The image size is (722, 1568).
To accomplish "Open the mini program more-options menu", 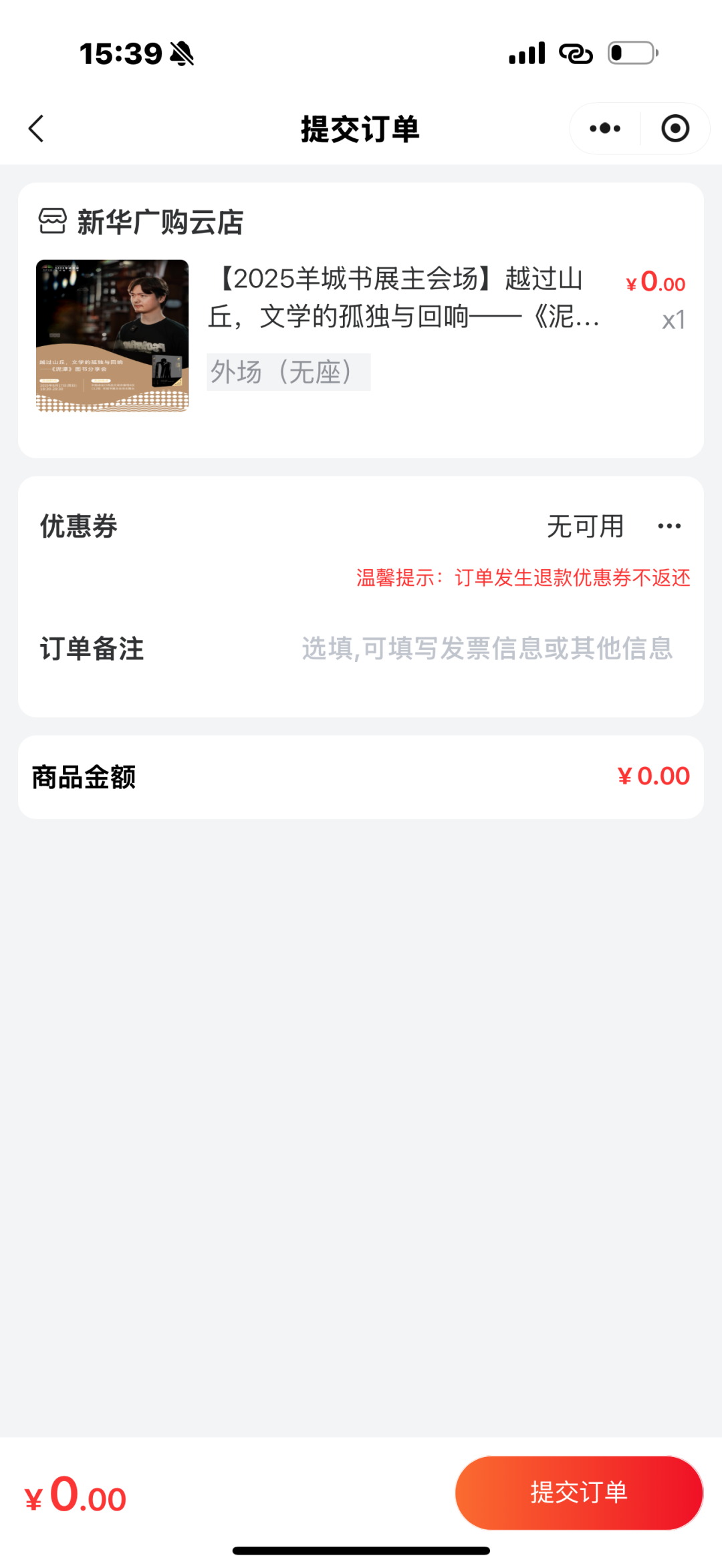I will coord(605,128).
